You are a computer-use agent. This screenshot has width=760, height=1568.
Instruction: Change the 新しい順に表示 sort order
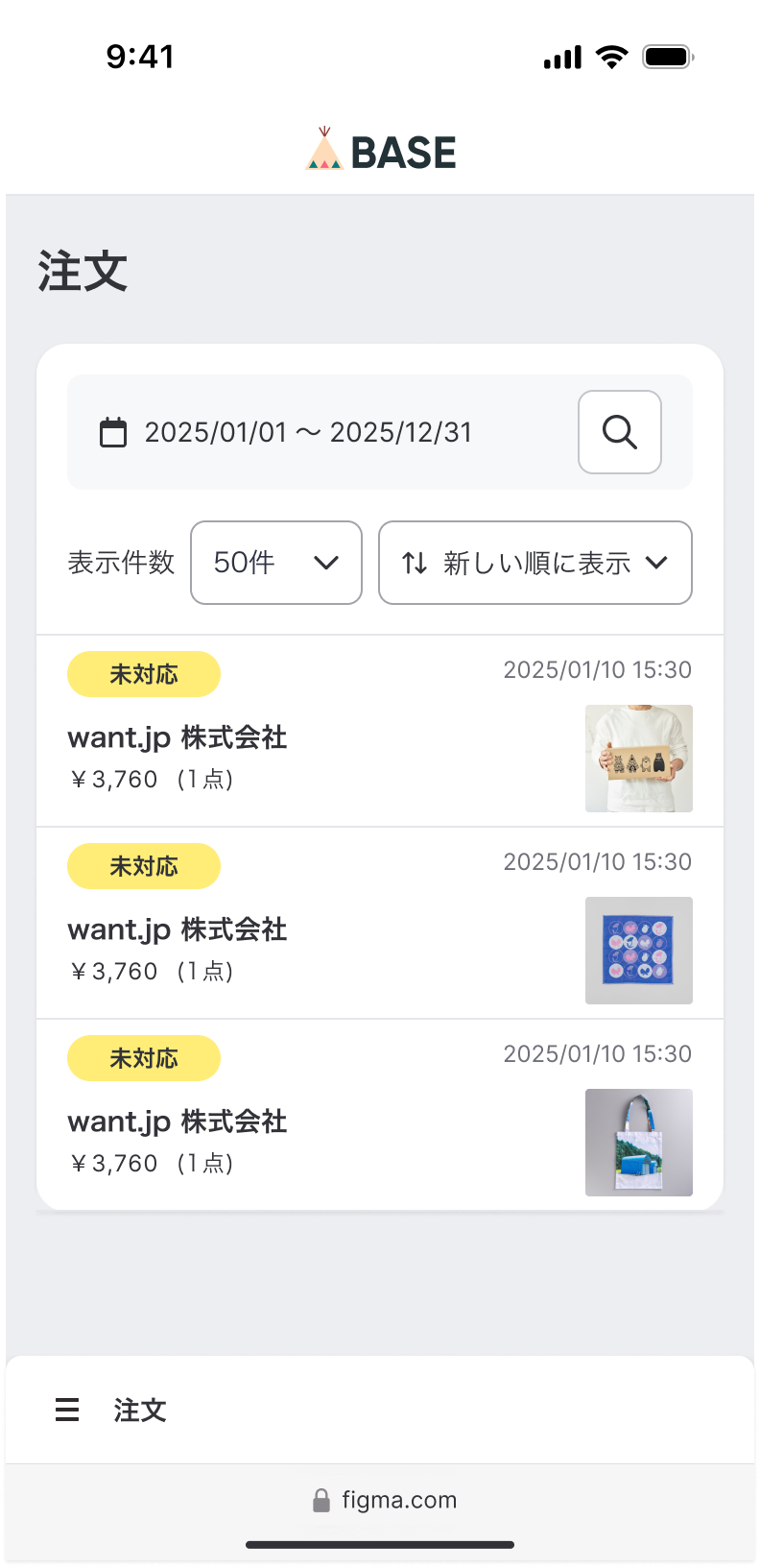click(x=535, y=563)
